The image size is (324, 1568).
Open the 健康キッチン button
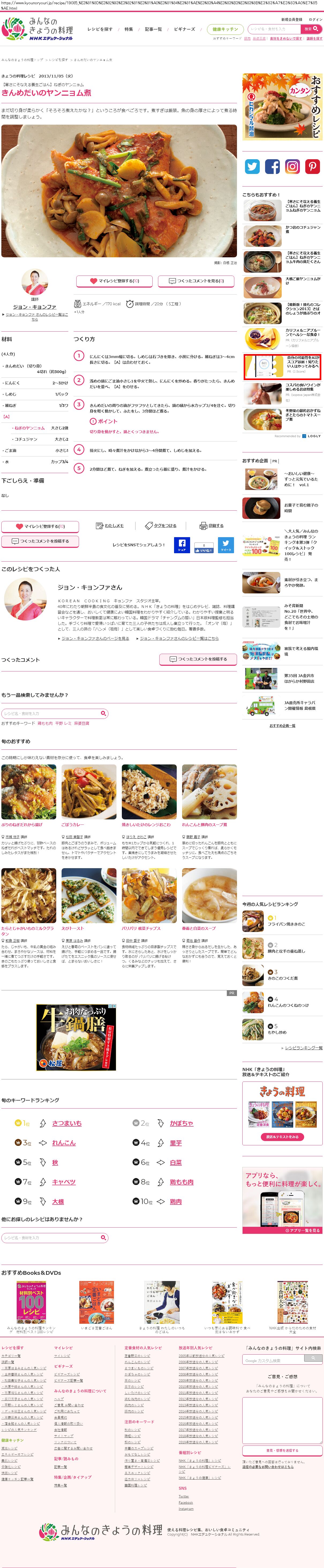[225, 29]
